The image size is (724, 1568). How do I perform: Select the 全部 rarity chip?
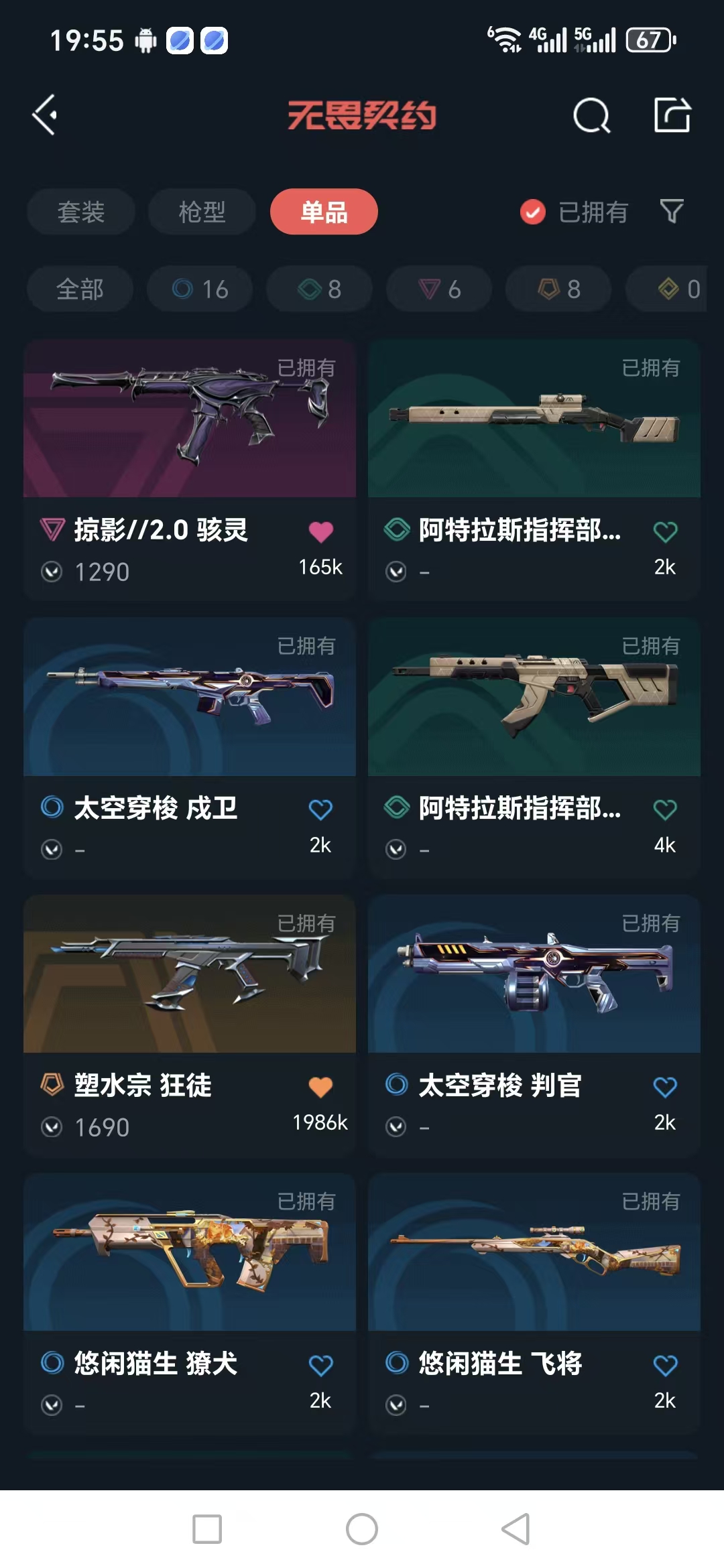click(x=80, y=289)
